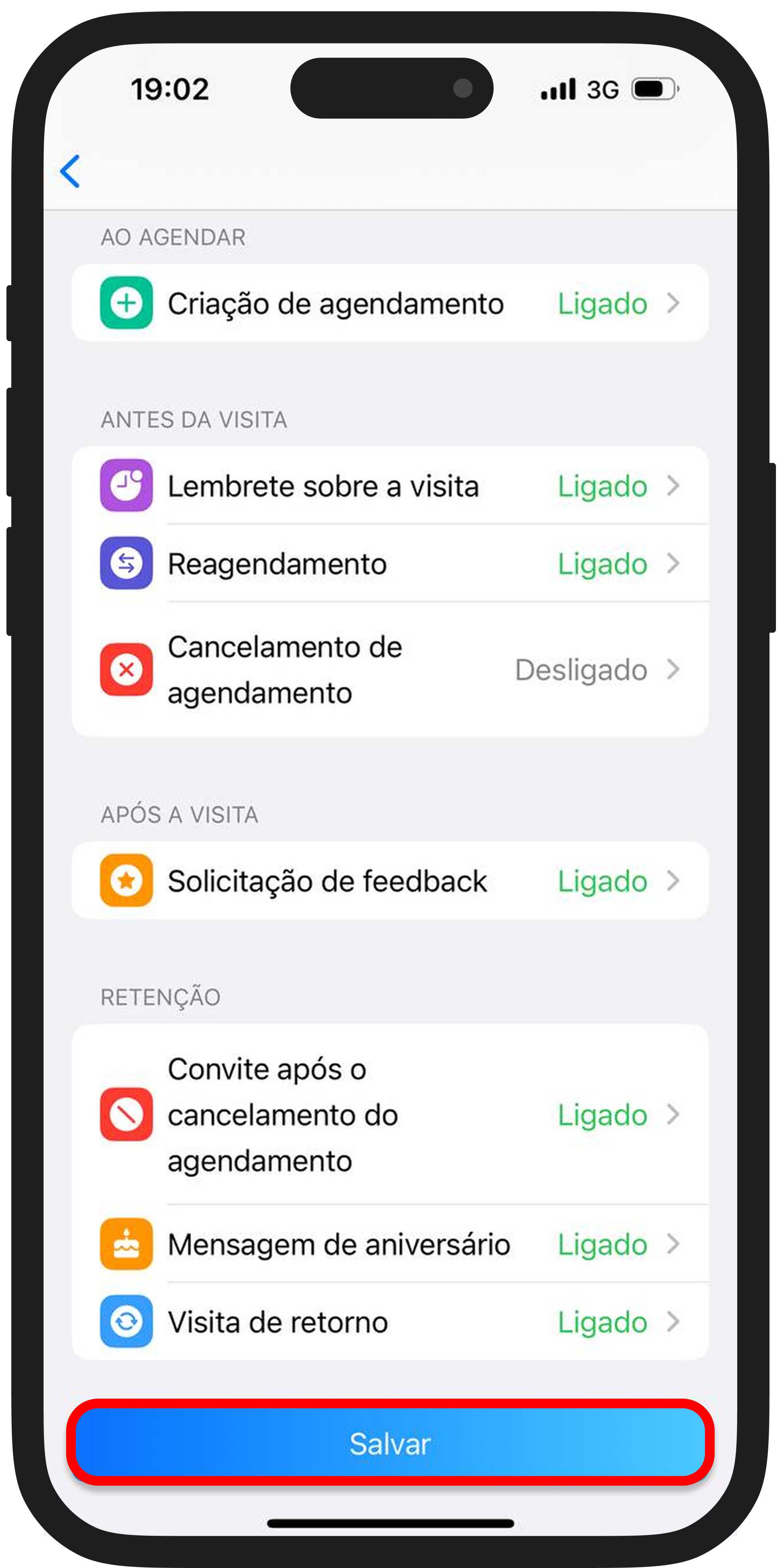This screenshot has height=1568, width=784.
Task: Open Lembrete sobre a visita row
Action: click(x=390, y=486)
